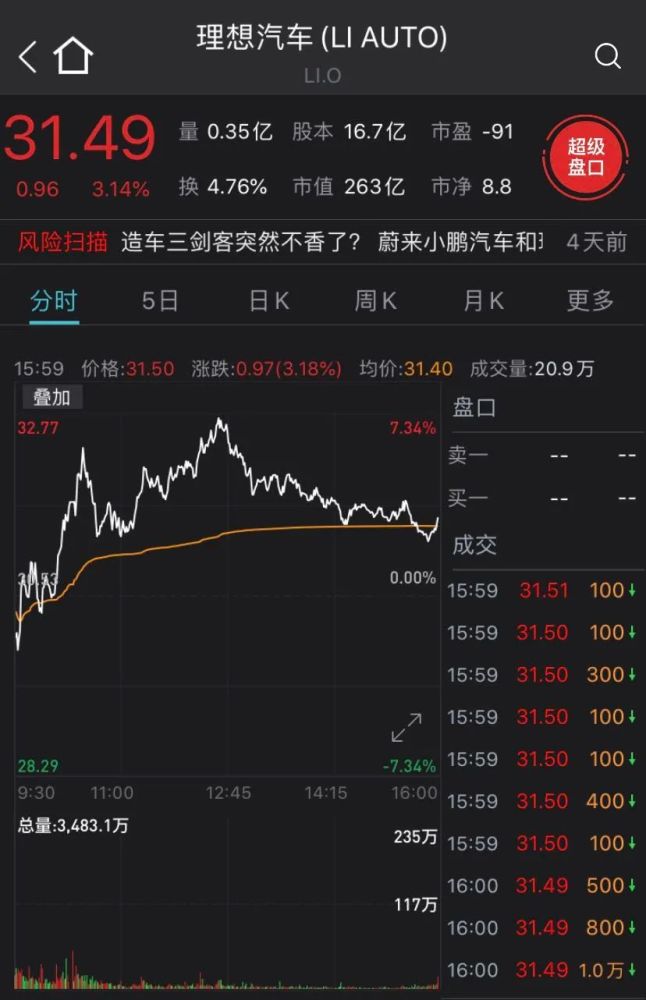
Task: Switch to the 日K chart tab
Action: [269, 301]
